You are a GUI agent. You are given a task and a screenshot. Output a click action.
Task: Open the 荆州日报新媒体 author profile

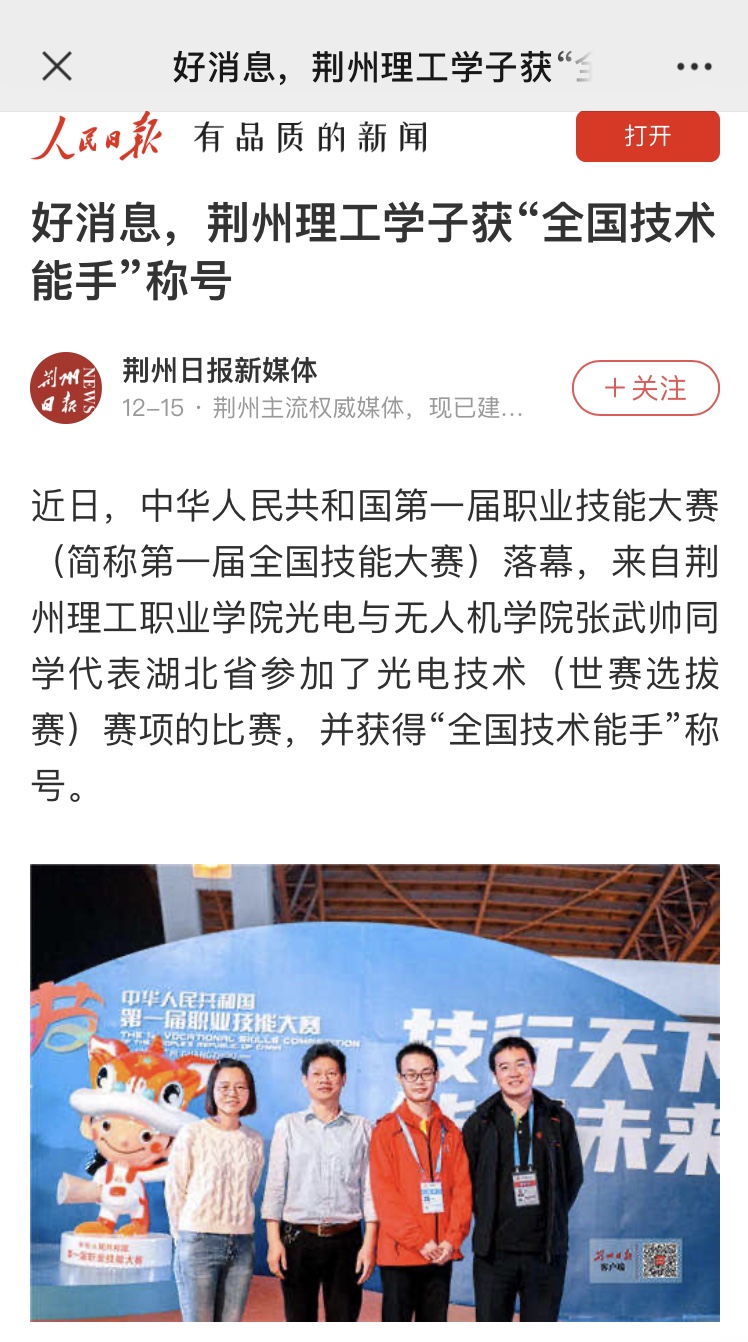click(219, 371)
